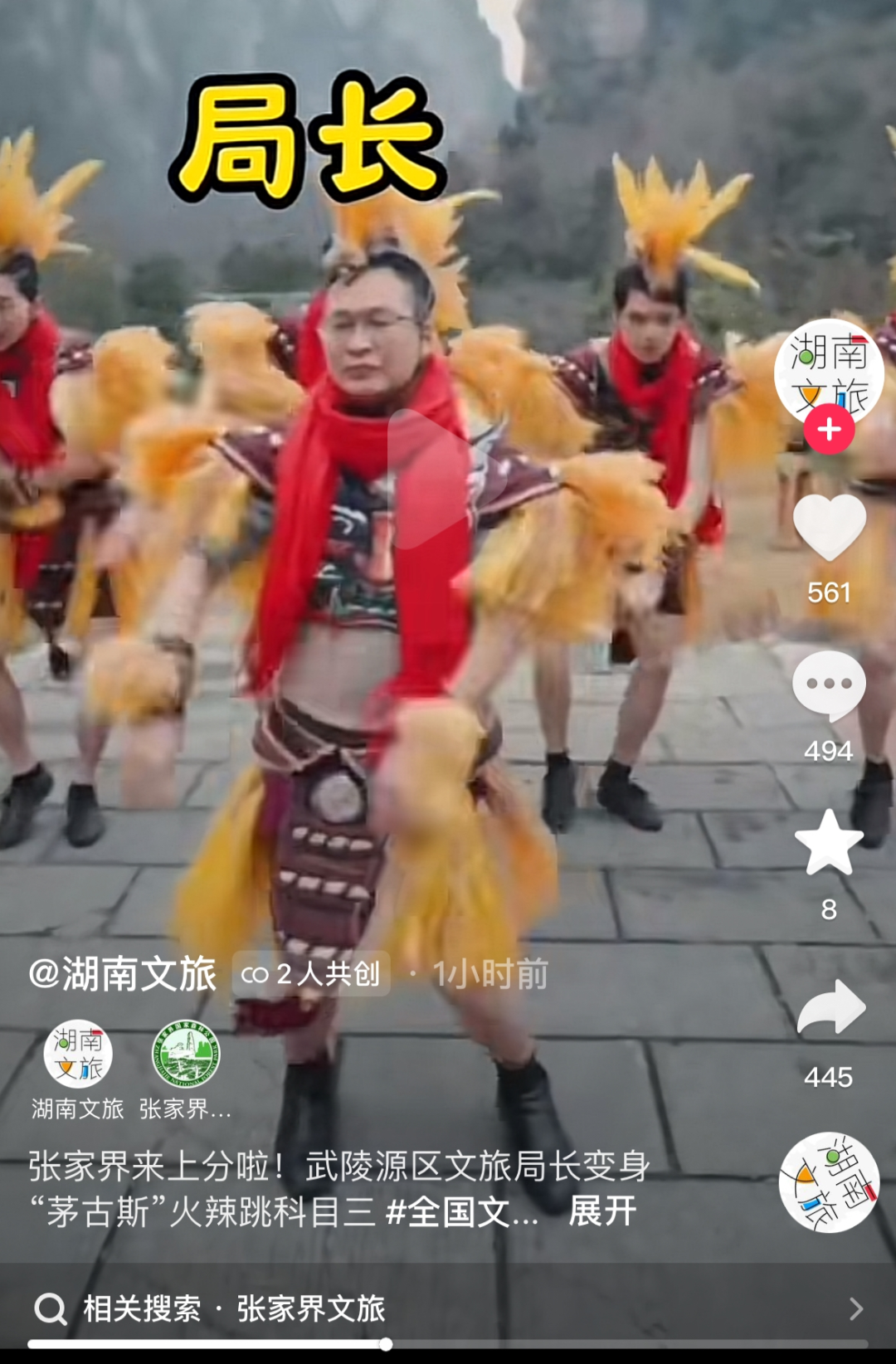The width and height of the screenshot is (896, 1364).
Task: Share this video via arrow icon
Action: 830,1007
